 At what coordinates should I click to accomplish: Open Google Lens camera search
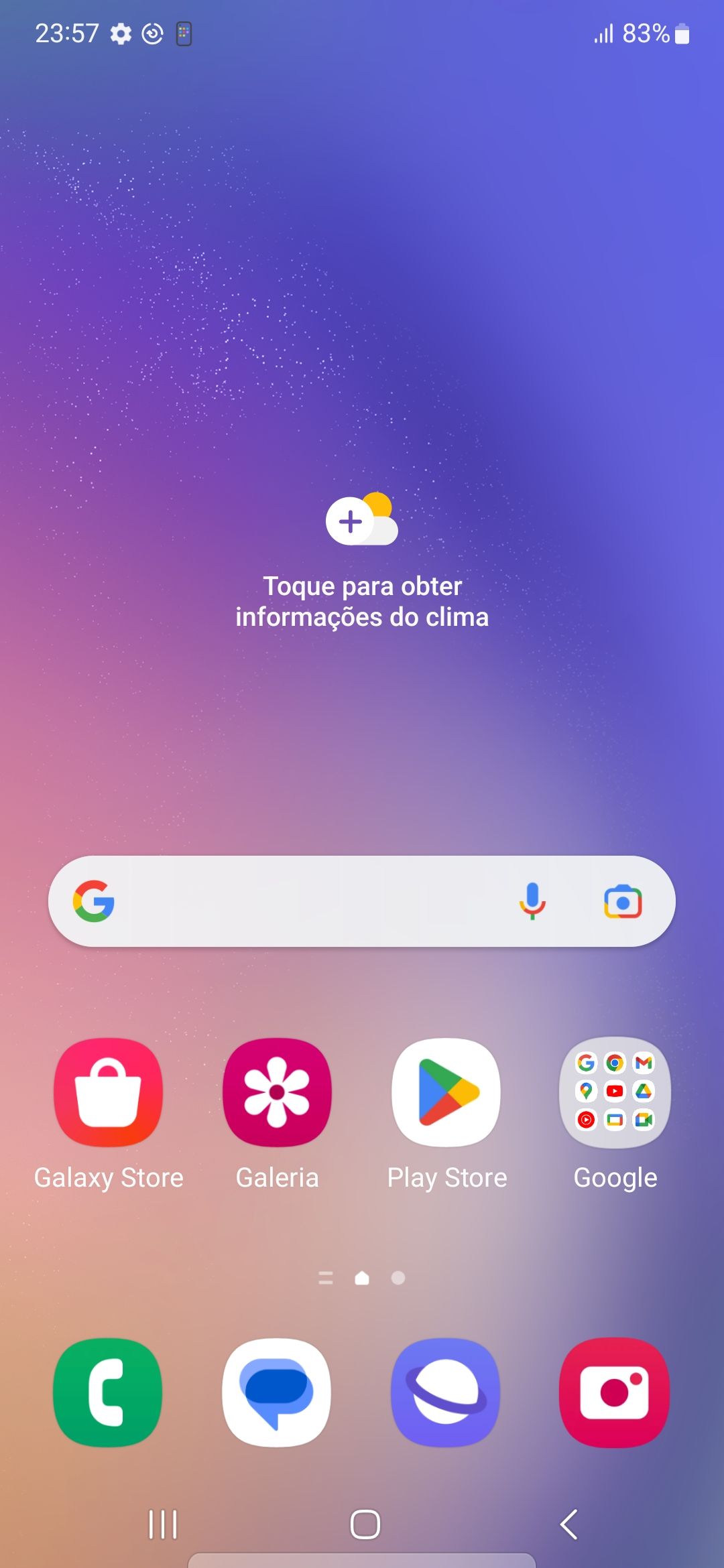623,901
